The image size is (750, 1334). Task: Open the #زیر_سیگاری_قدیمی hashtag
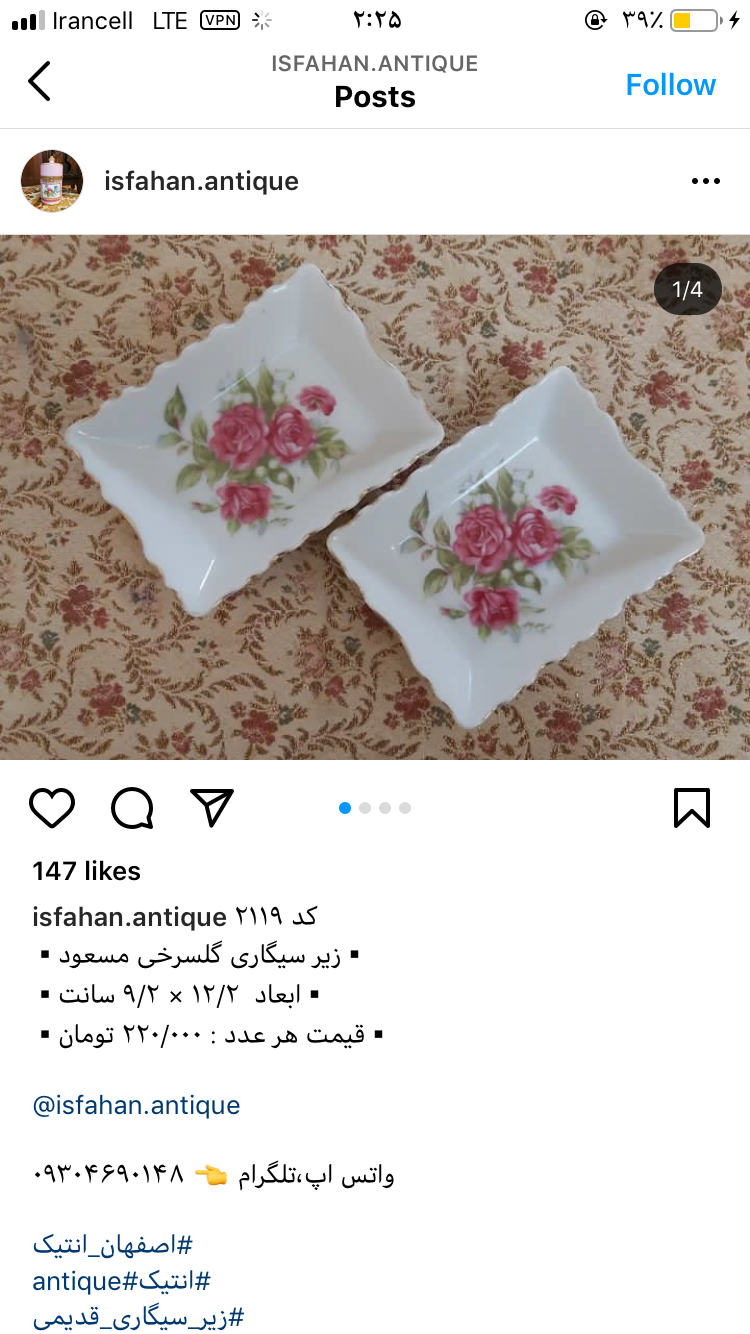coord(138,1318)
